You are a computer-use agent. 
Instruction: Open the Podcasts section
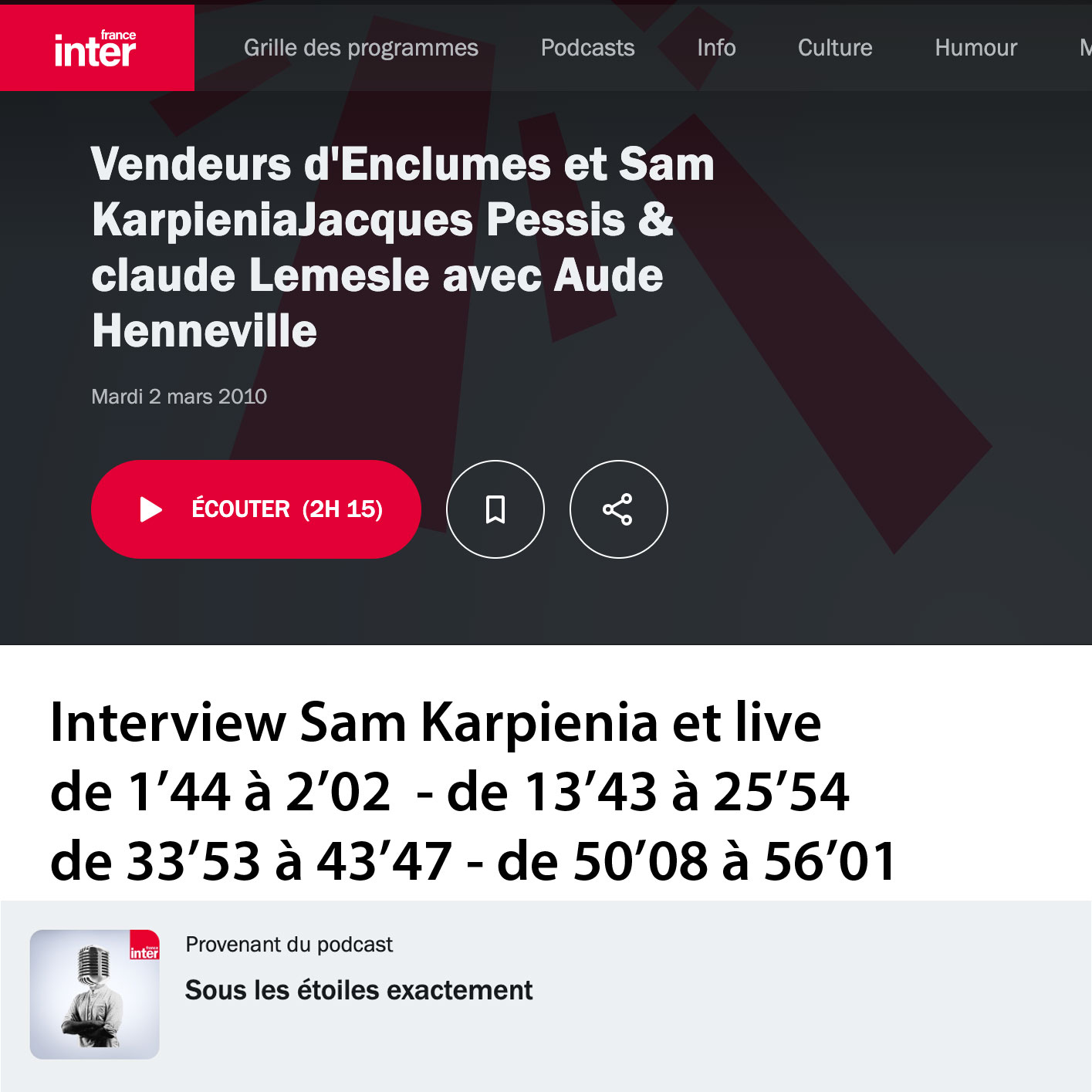point(587,48)
